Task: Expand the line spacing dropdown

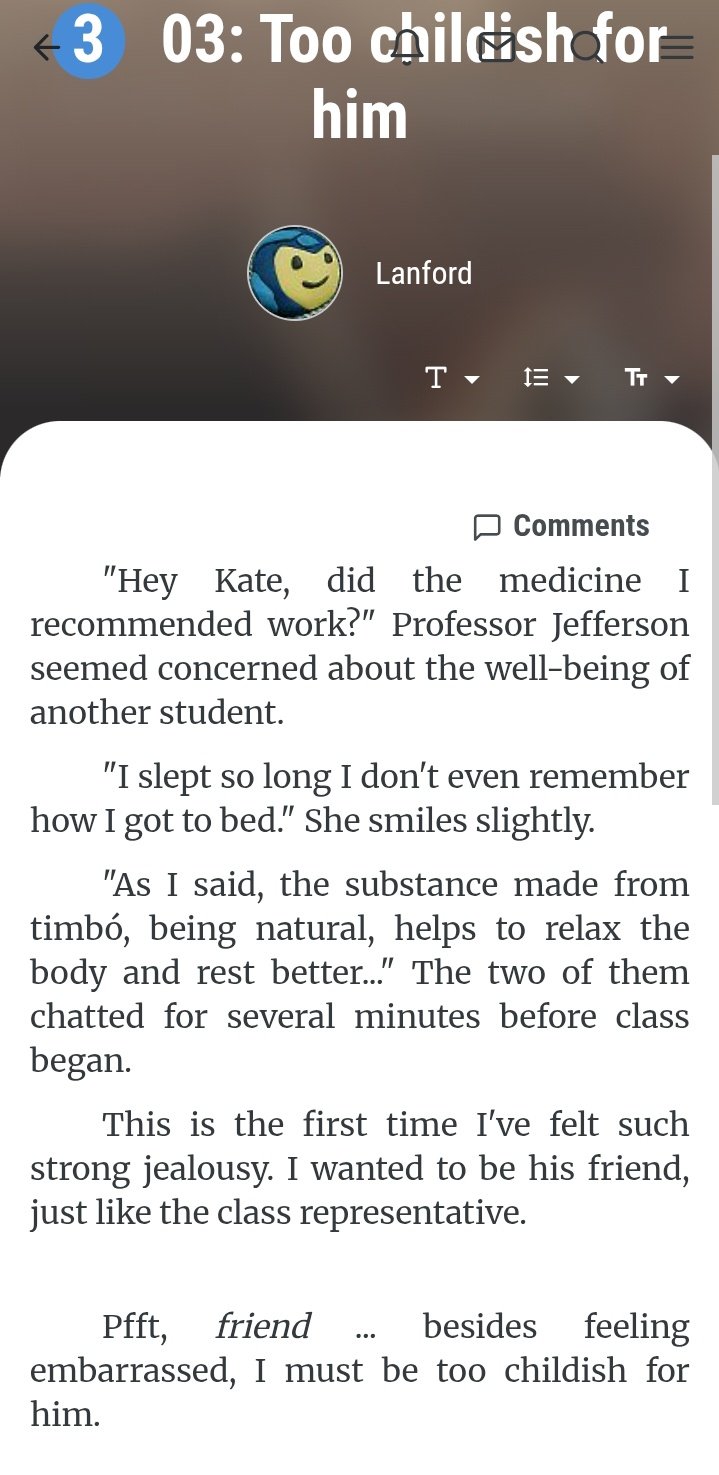Action: 551,378
